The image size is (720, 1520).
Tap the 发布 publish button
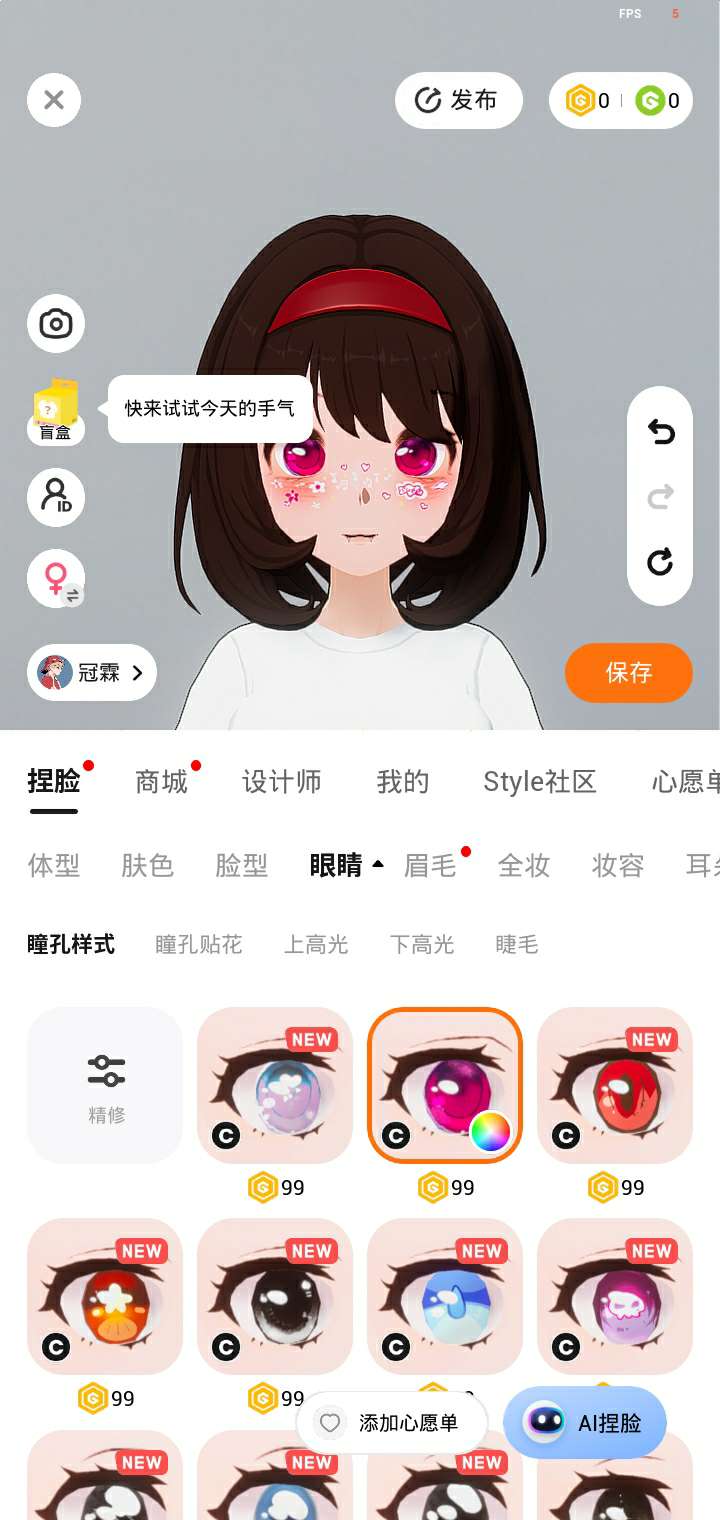(x=459, y=100)
